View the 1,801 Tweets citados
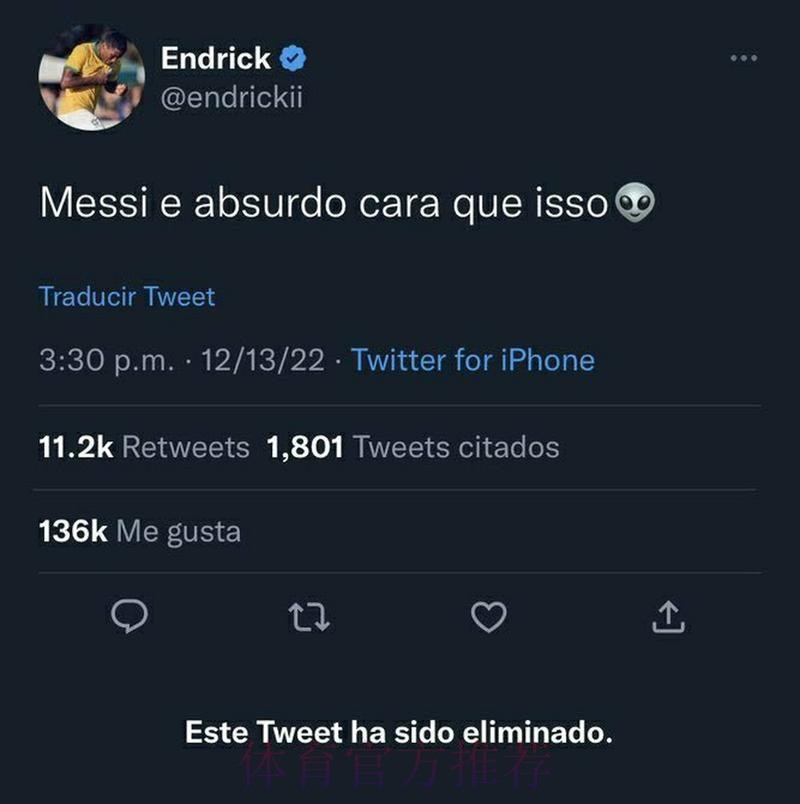The image size is (800, 804). [x=413, y=447]
